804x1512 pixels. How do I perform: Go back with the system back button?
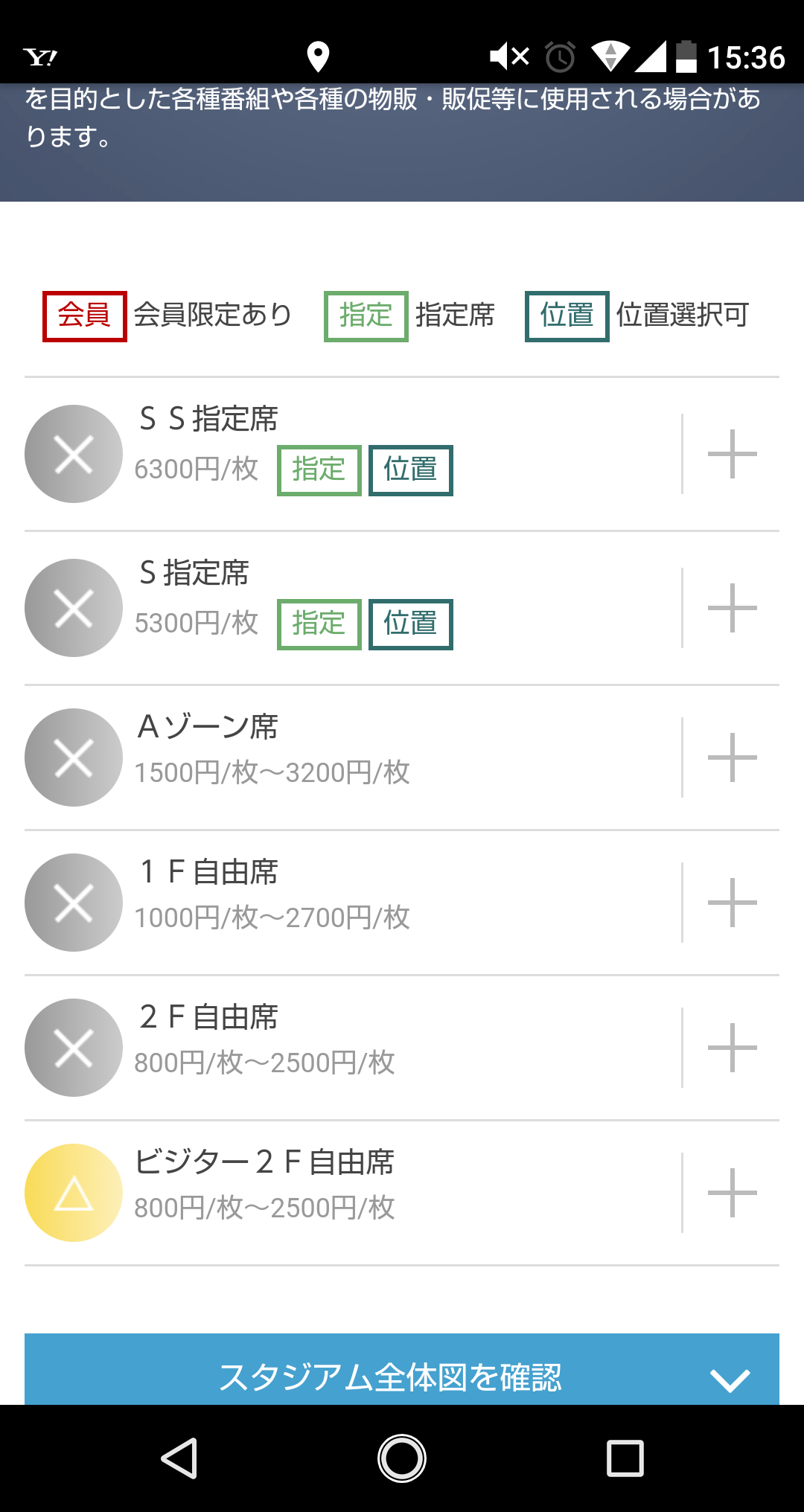pos(179,1458)
